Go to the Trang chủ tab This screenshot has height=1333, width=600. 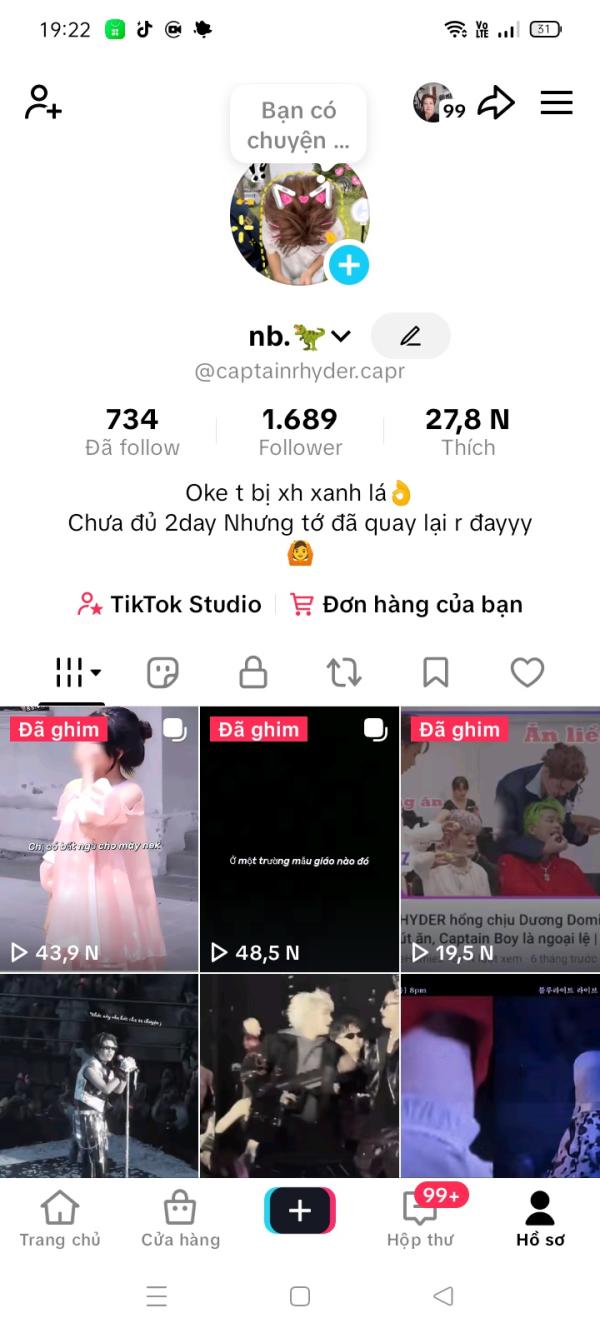(60, 1219)
